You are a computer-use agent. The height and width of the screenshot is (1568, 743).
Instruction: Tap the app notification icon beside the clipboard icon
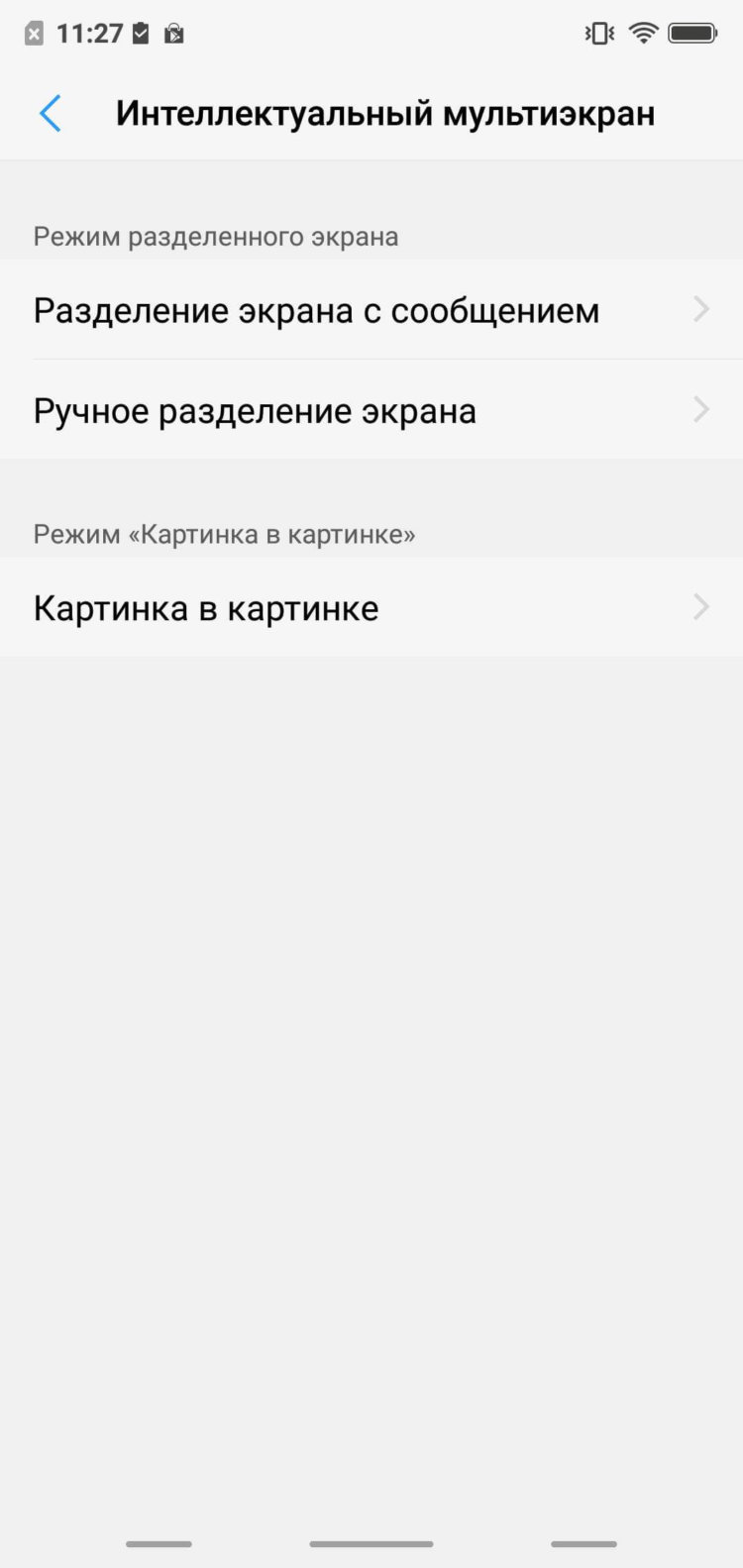point(173,33)
